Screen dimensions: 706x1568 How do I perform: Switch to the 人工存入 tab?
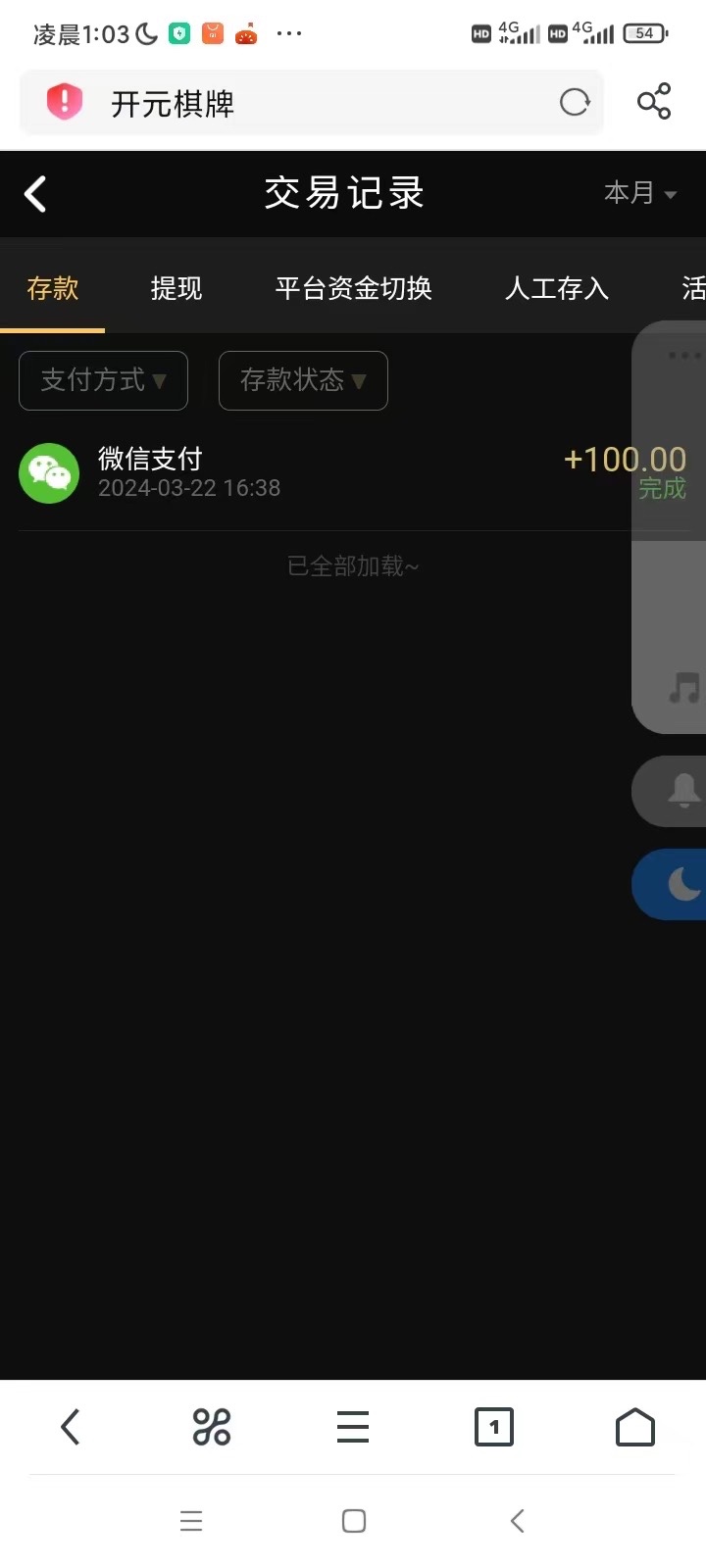(556, 288)
